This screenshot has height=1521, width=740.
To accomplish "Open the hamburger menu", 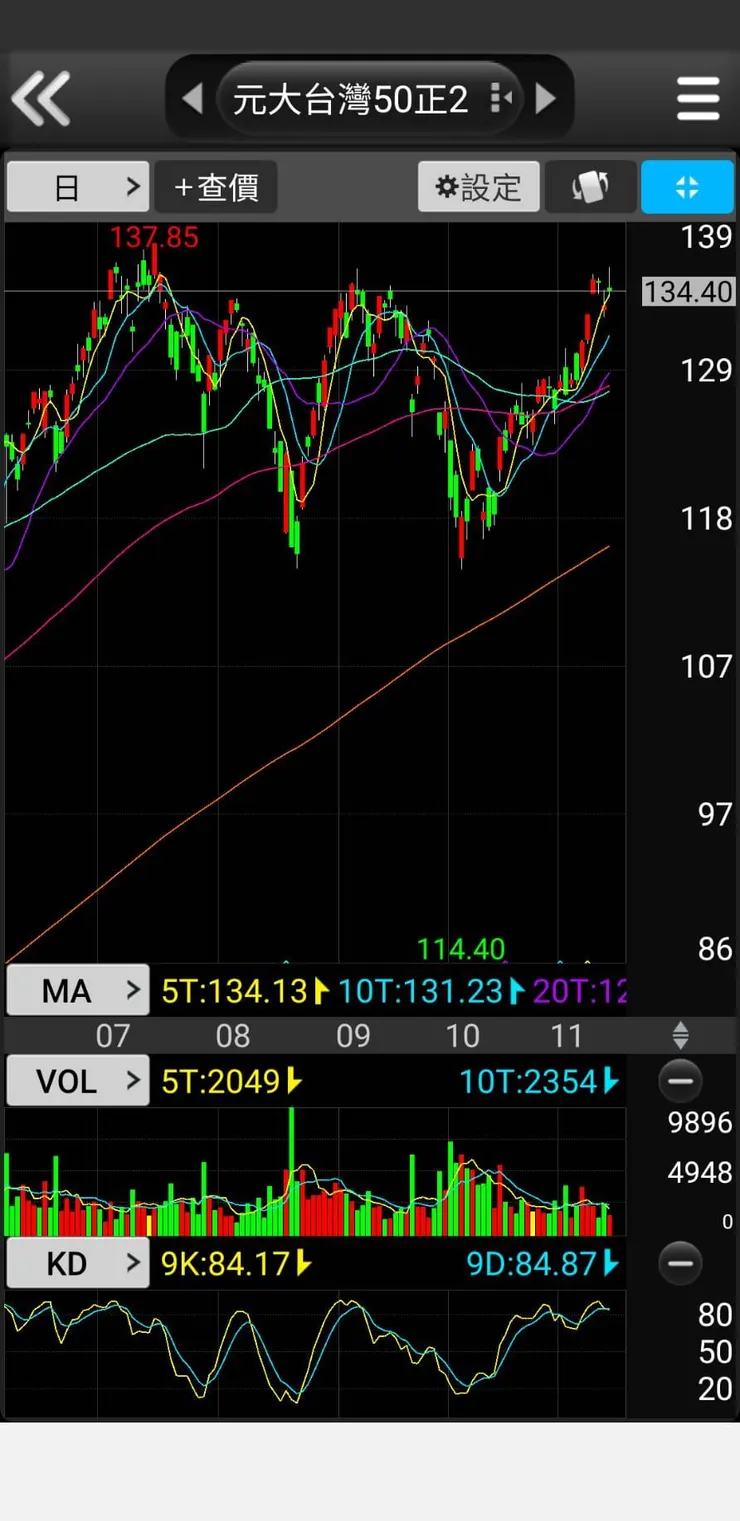I will (697, 99).
